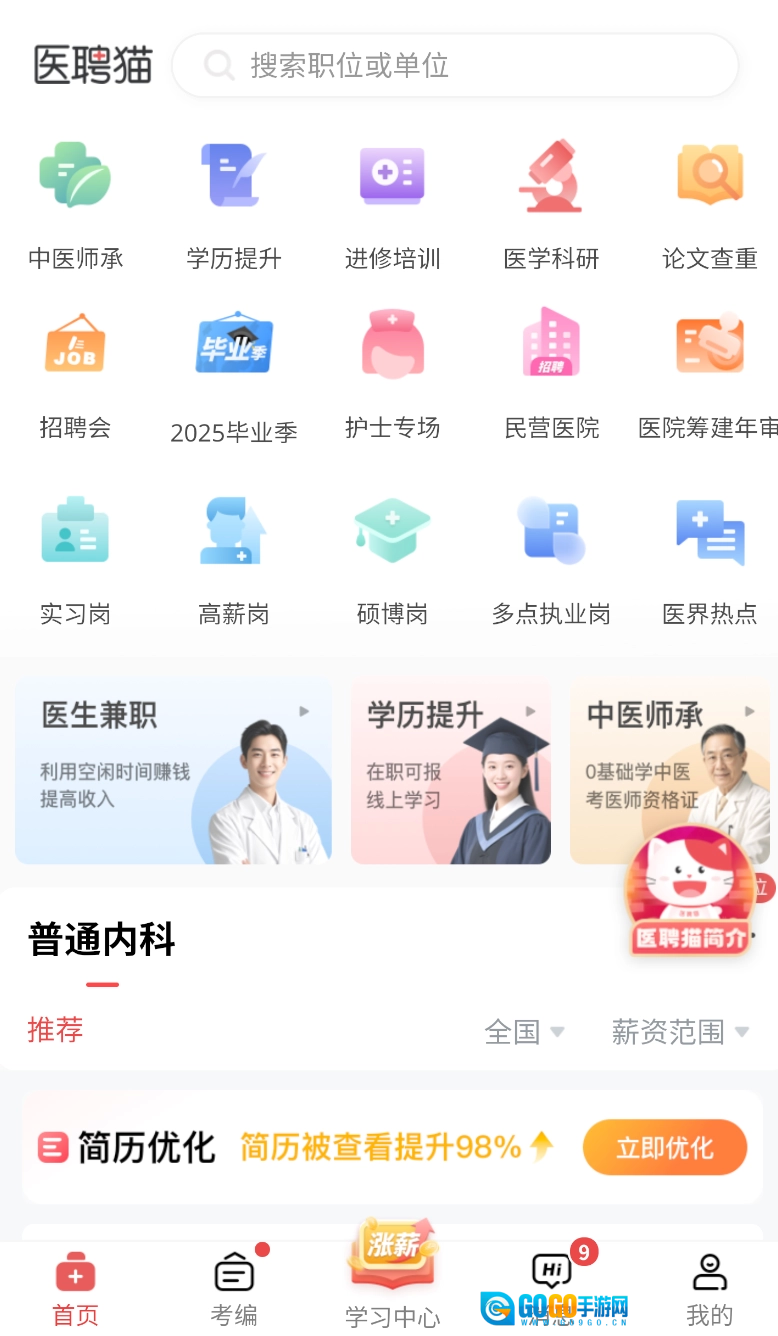Switch to the 考编 tab
Screen dimensions: 778x1336
234,1289
